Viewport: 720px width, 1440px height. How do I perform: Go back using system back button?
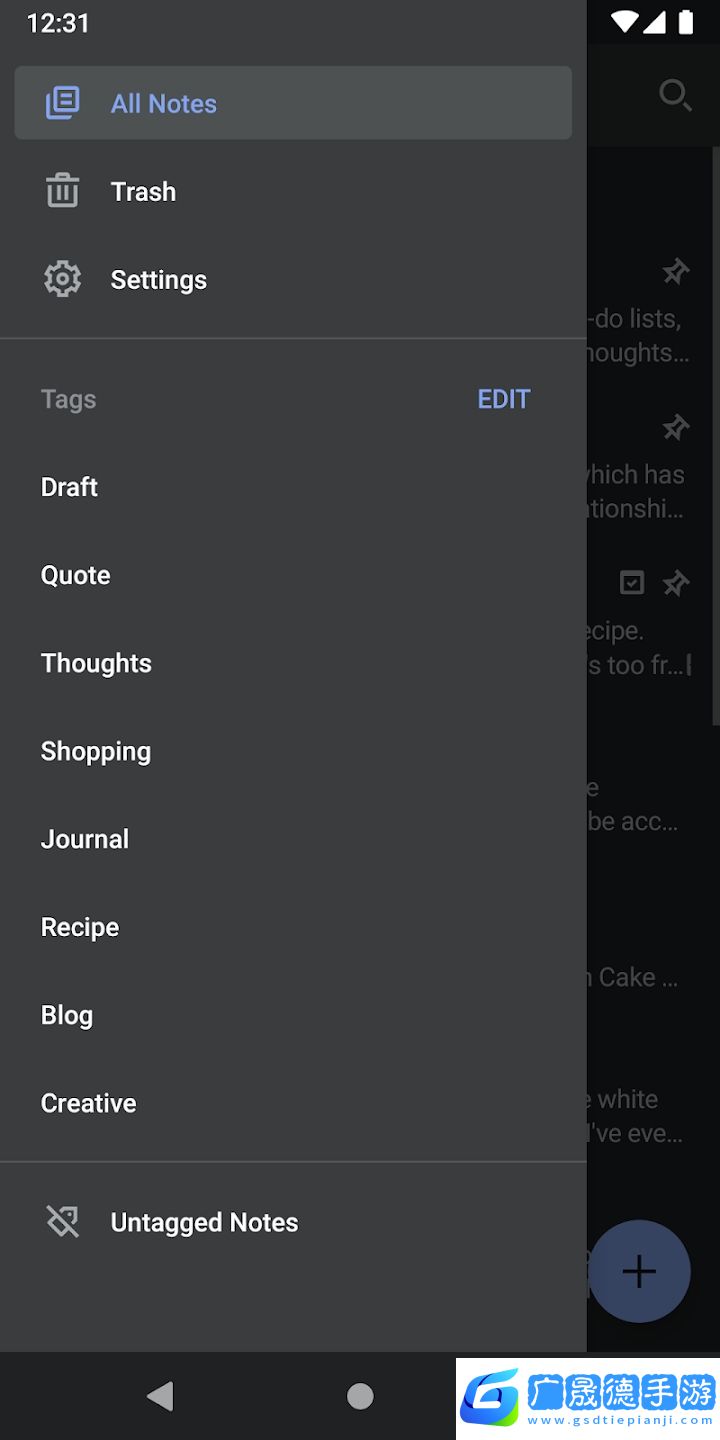point(160,1396)
